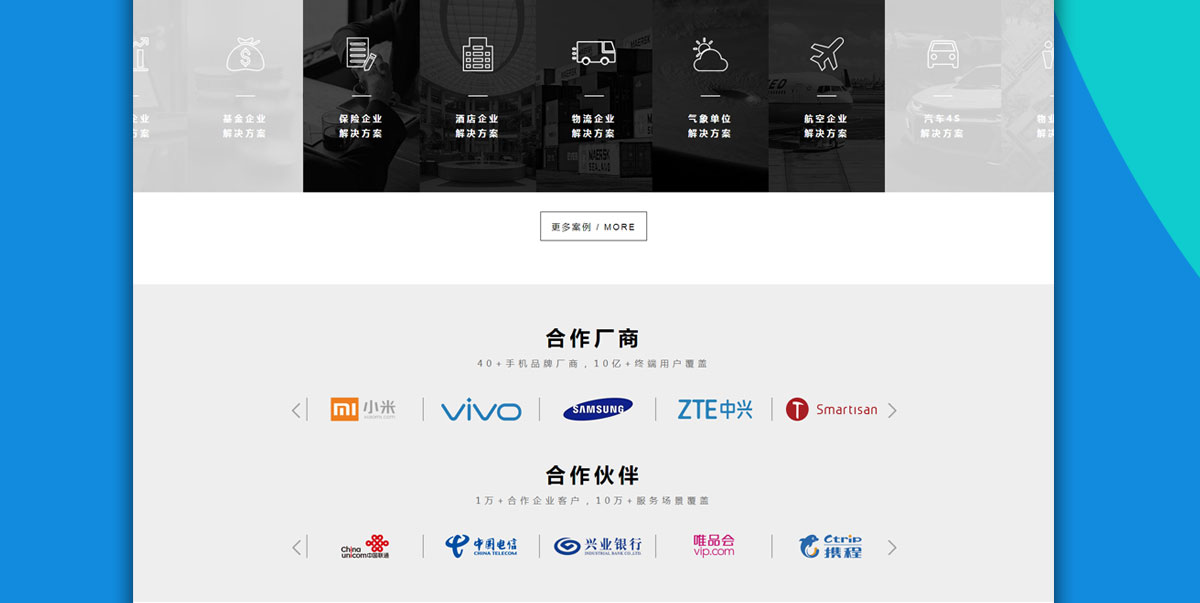View the 航空企业 solution tile
The width and height of the screenshot is (1200, 603).
click(x=826, y=95)
